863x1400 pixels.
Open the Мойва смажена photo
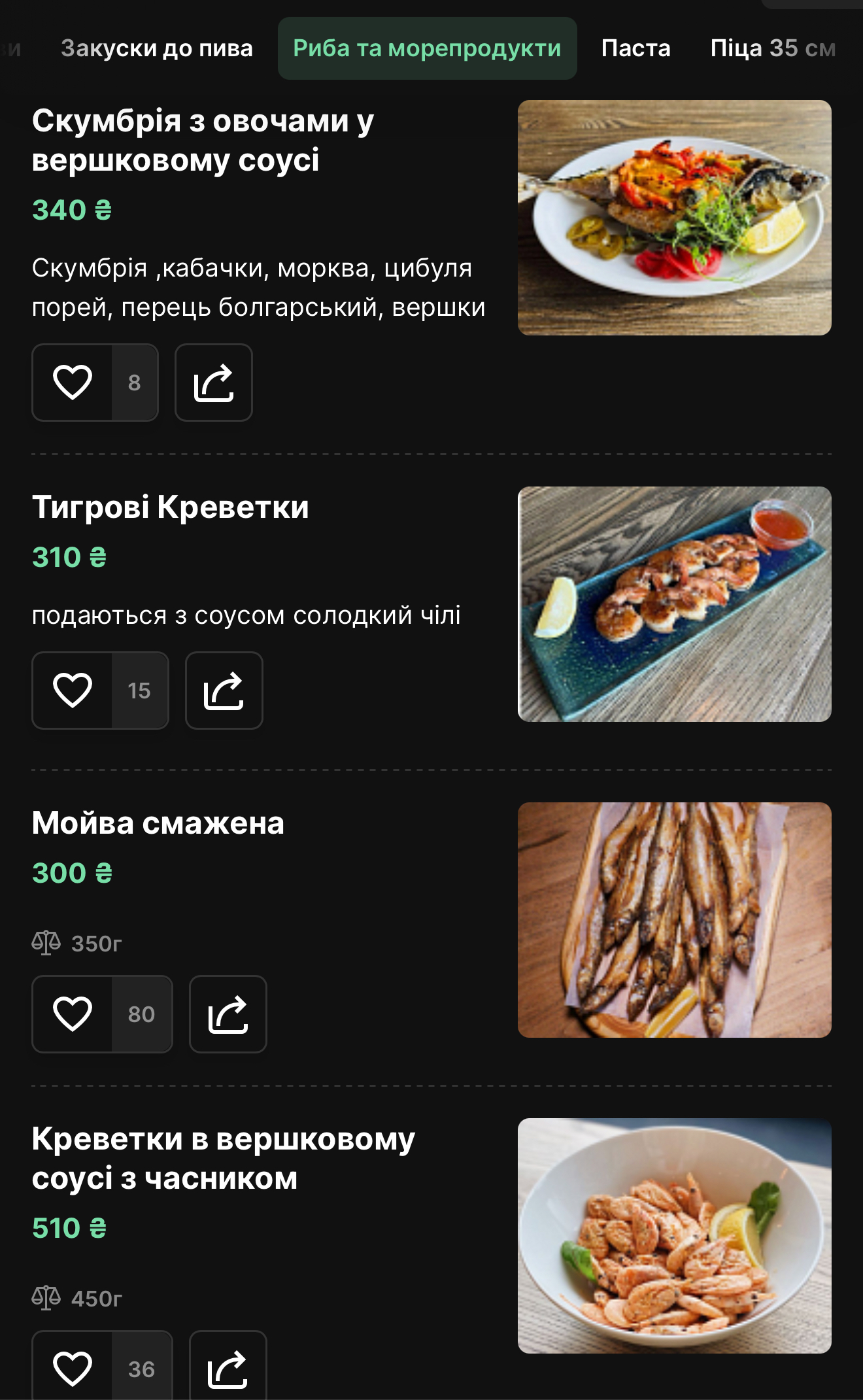pos(674,920)
